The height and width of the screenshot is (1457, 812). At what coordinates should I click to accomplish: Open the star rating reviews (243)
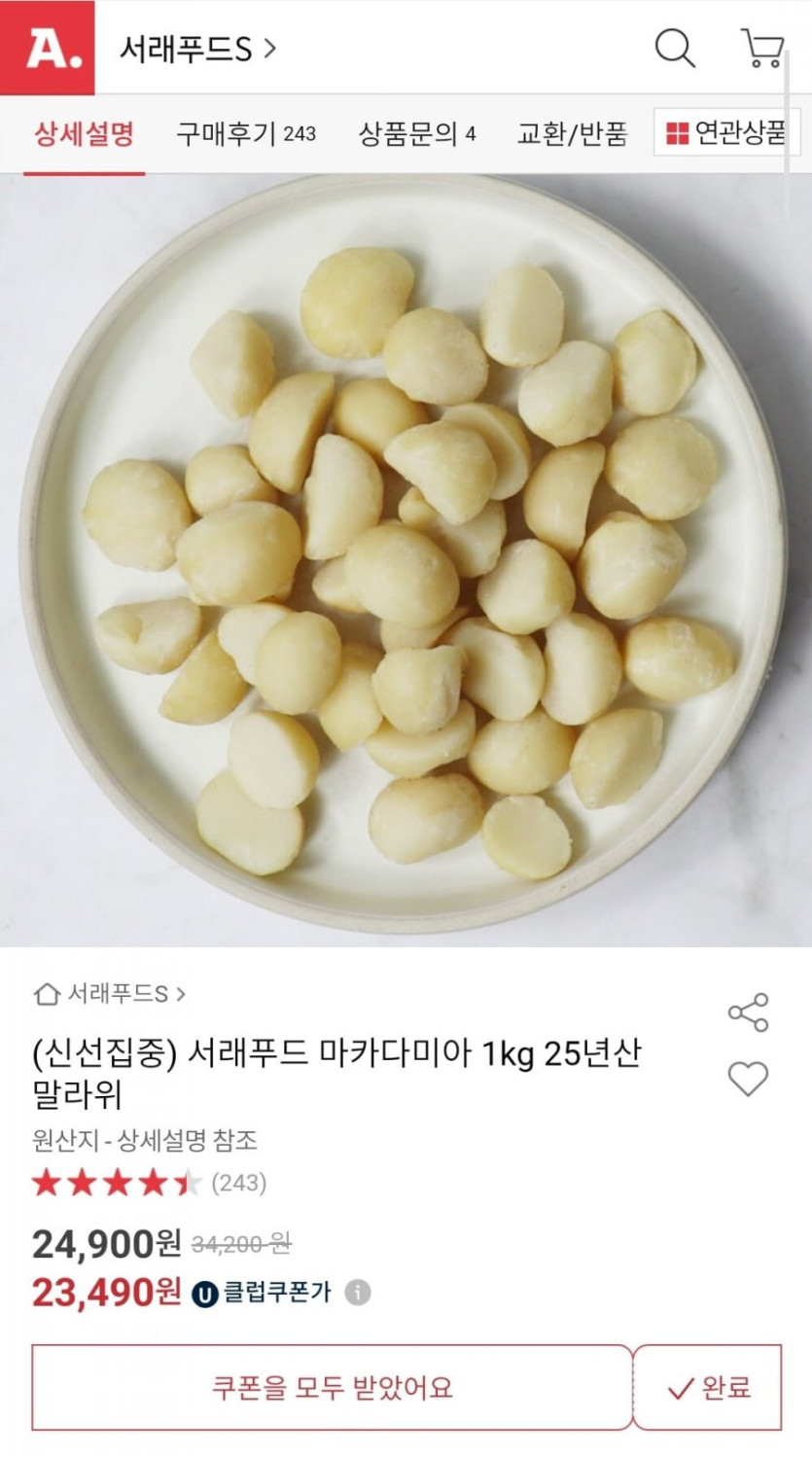(x=149, y=1183)
